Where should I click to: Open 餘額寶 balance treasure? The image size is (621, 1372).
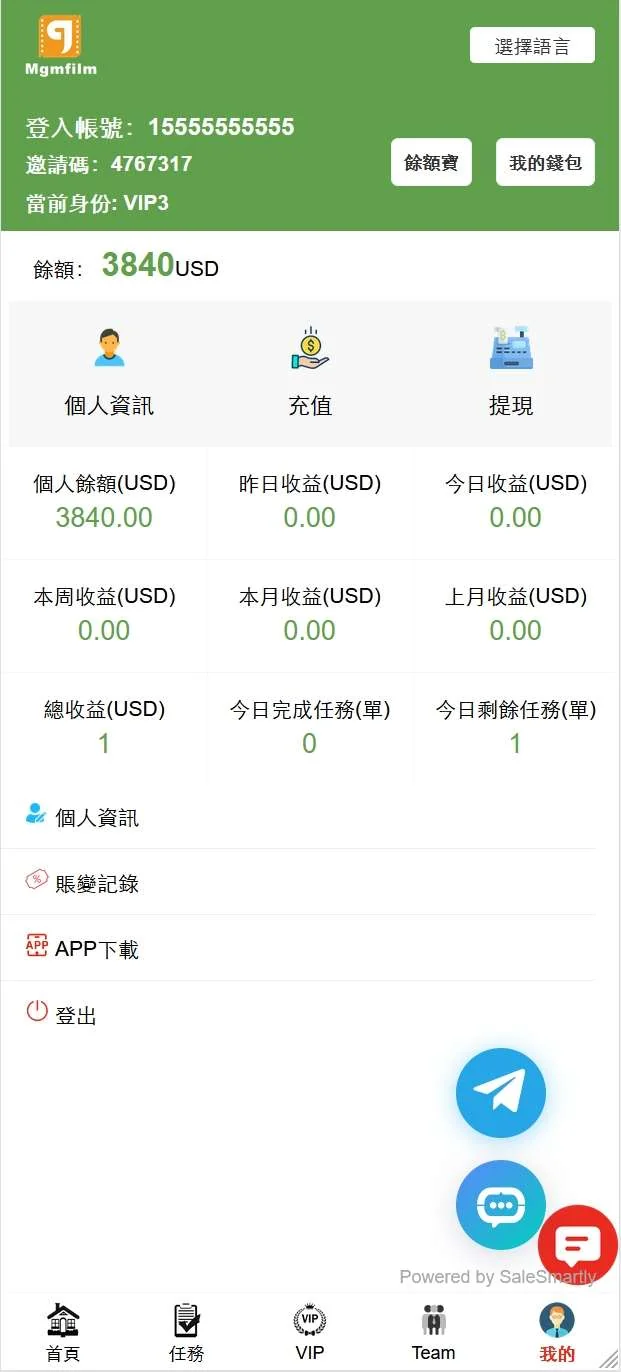(431, 162)
